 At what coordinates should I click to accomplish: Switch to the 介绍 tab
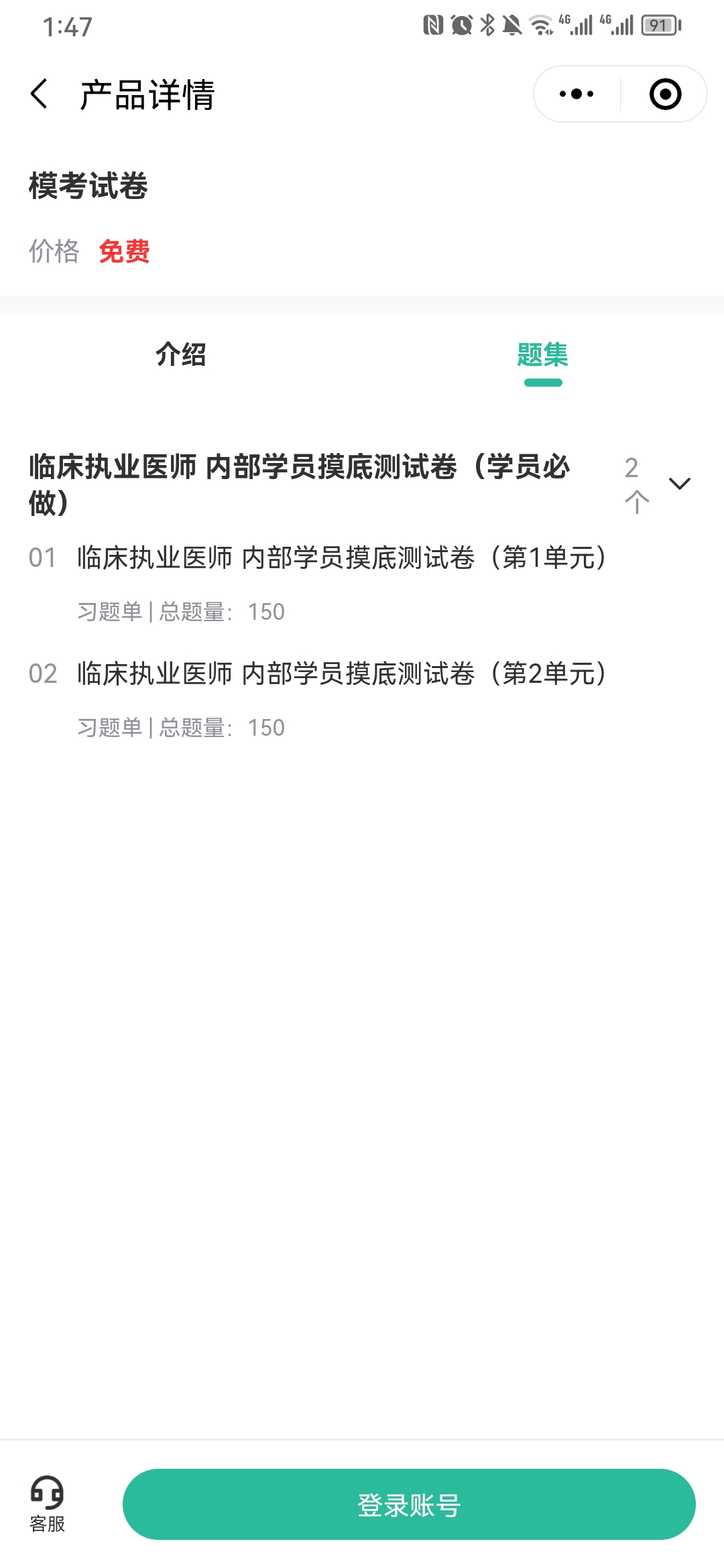pyautogui.click(x=181, y=354)
